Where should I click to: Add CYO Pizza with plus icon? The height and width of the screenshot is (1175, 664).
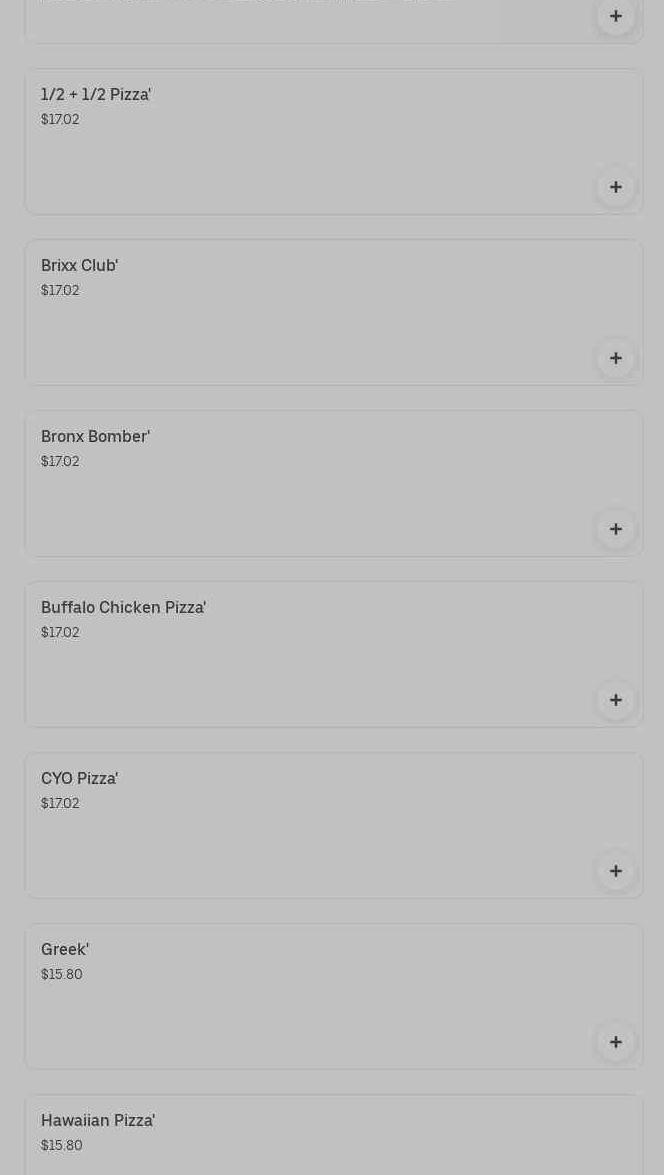[x=615, y=871]
